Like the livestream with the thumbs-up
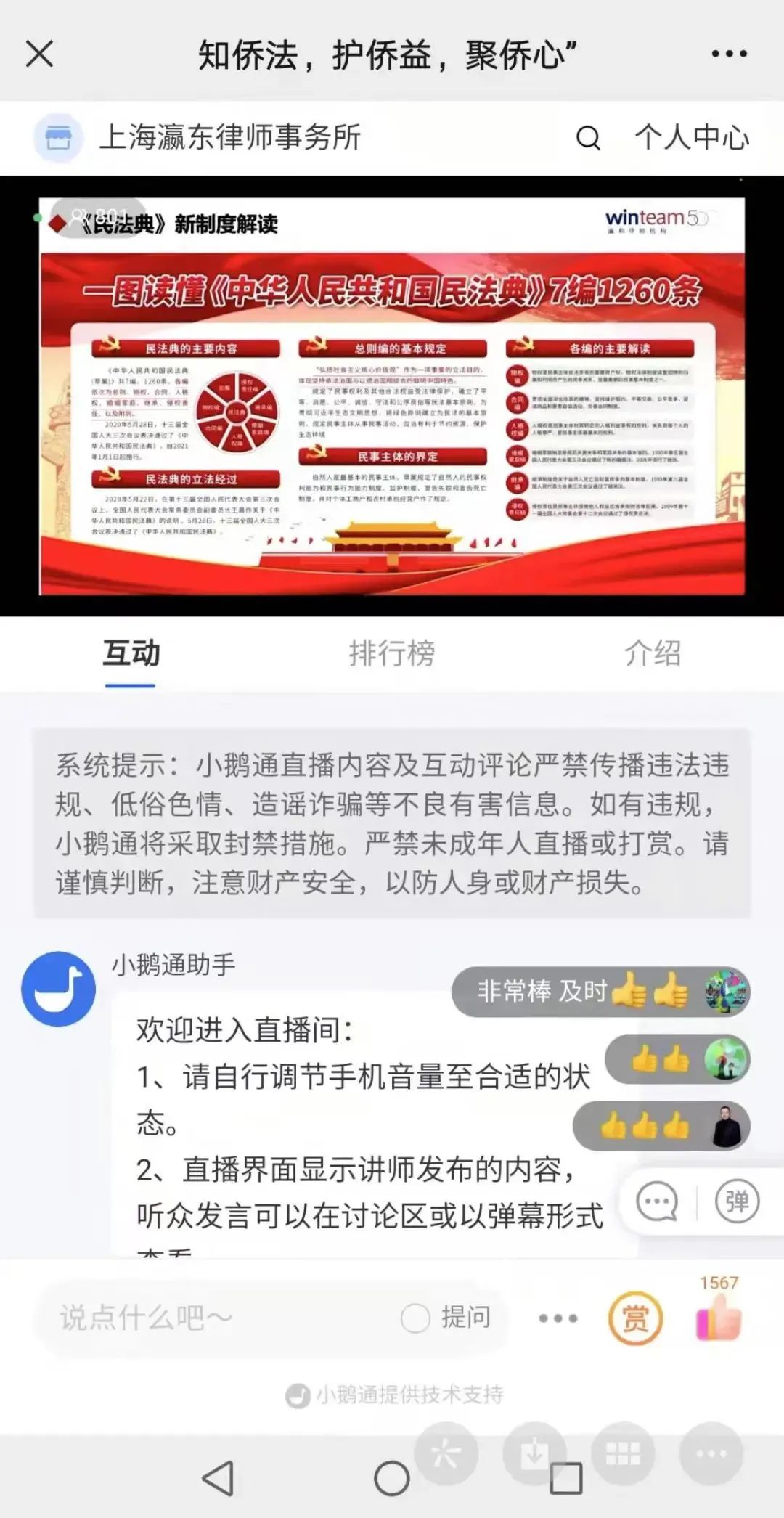784x1518 pixels. point(719,1316)
